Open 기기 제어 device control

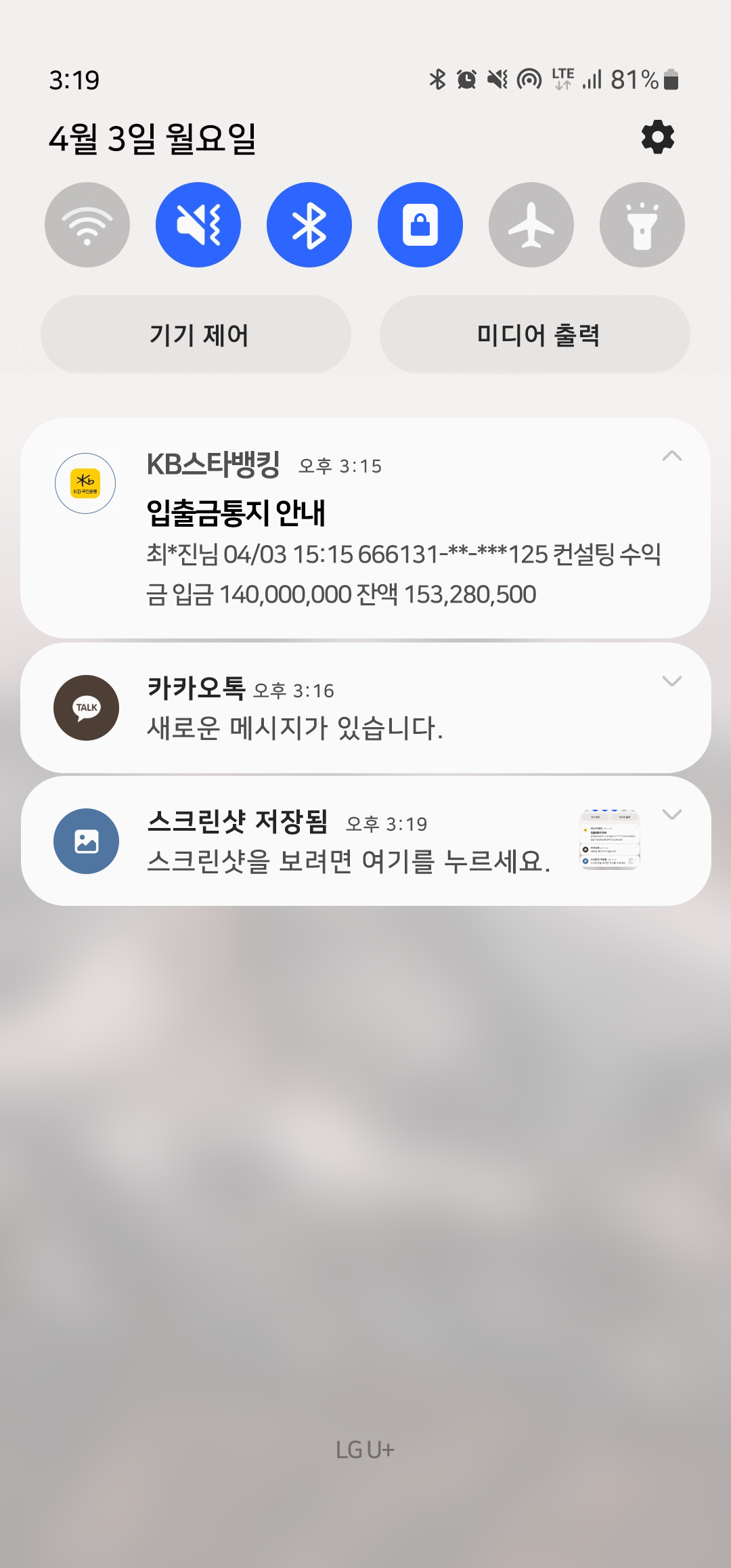tap(196, 334)
